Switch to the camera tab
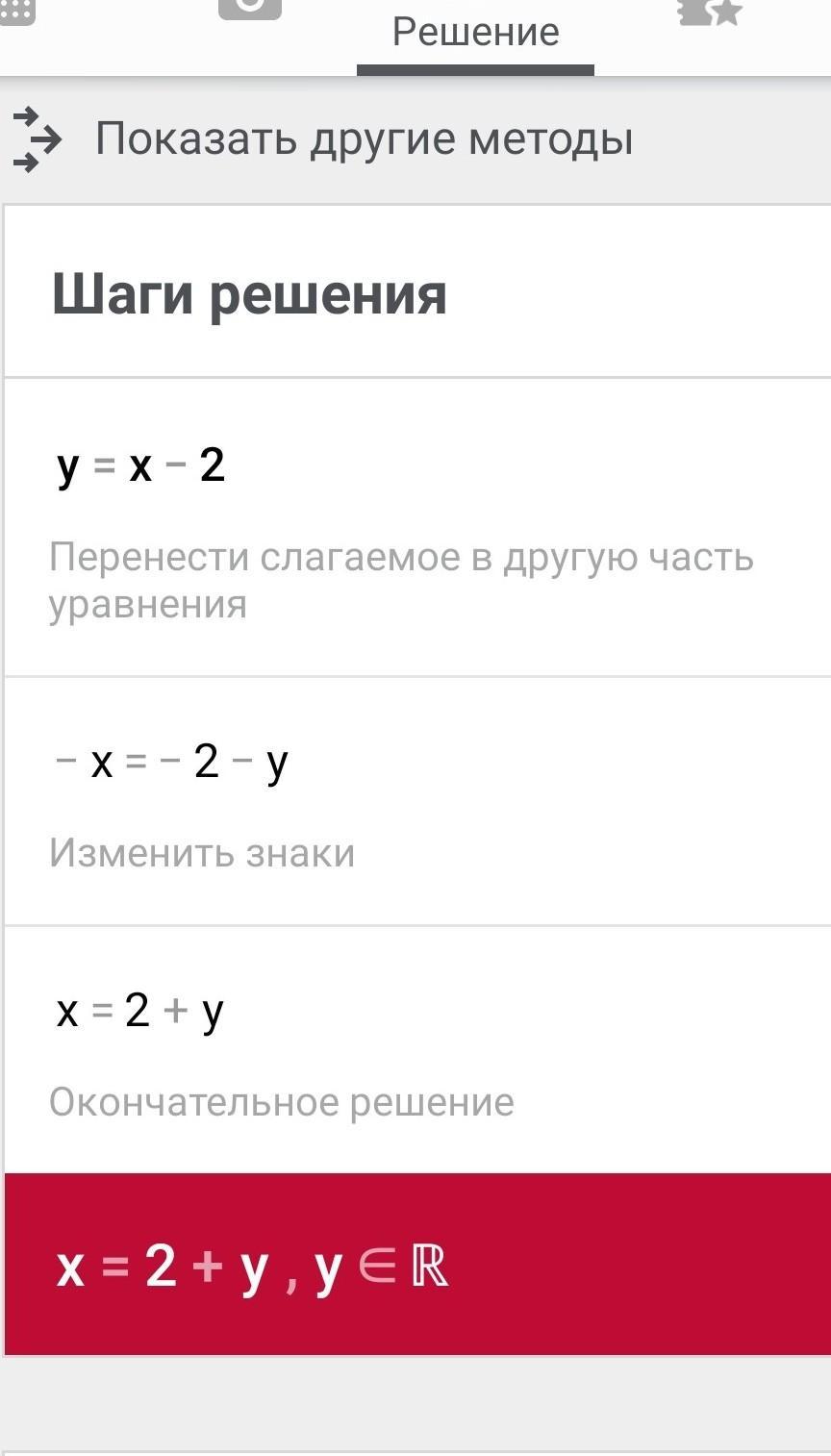 pos(249,8)
